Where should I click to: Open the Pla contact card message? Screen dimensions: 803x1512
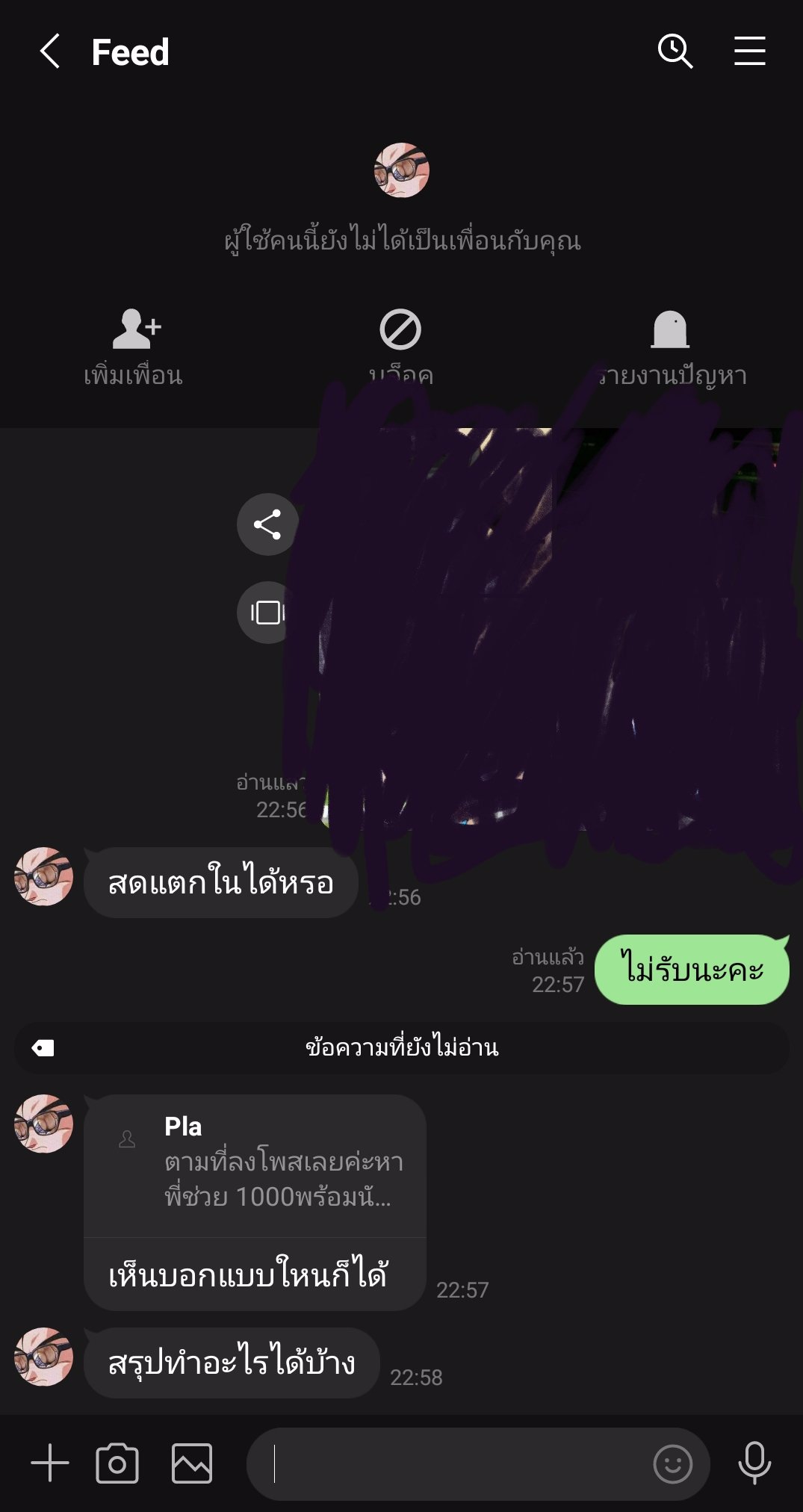[255, 1165]
